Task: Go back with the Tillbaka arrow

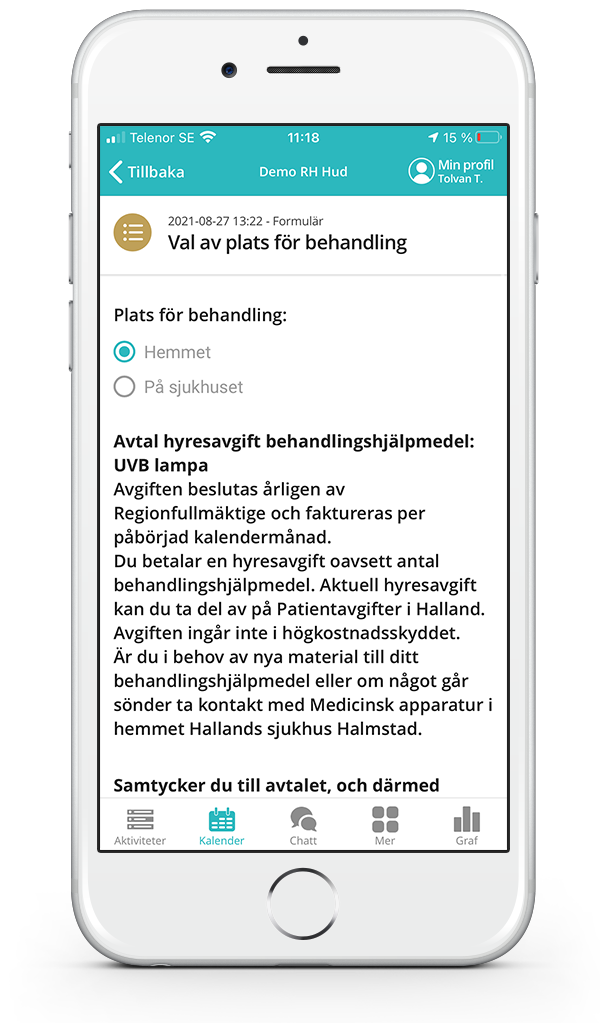Action: pos(146,172)
